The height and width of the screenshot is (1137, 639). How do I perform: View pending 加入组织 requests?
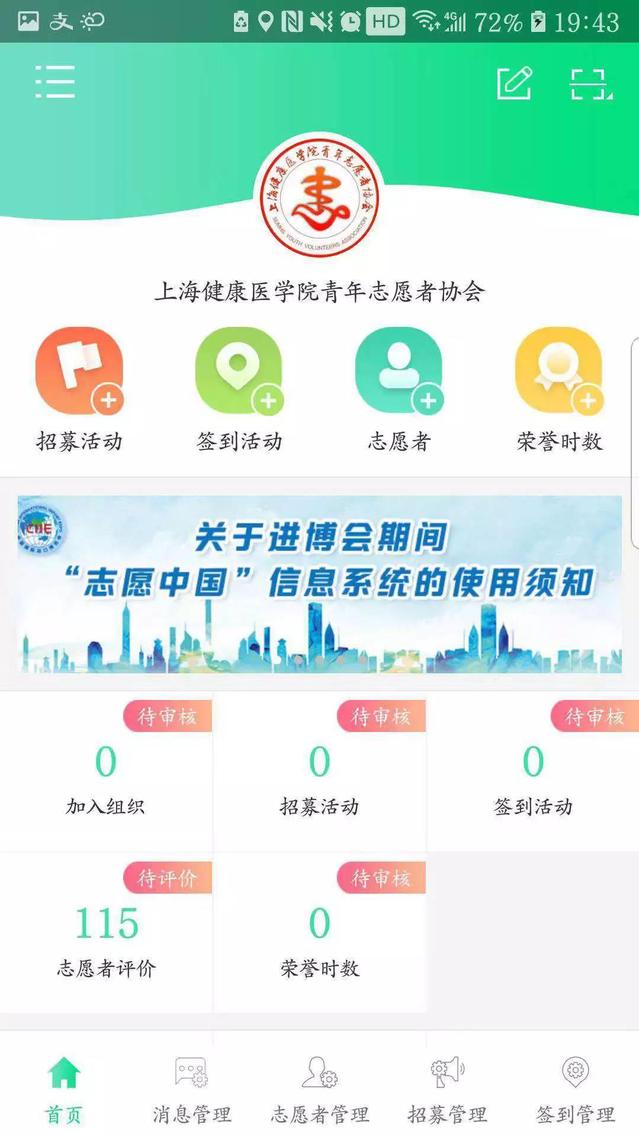pos(106,772)
